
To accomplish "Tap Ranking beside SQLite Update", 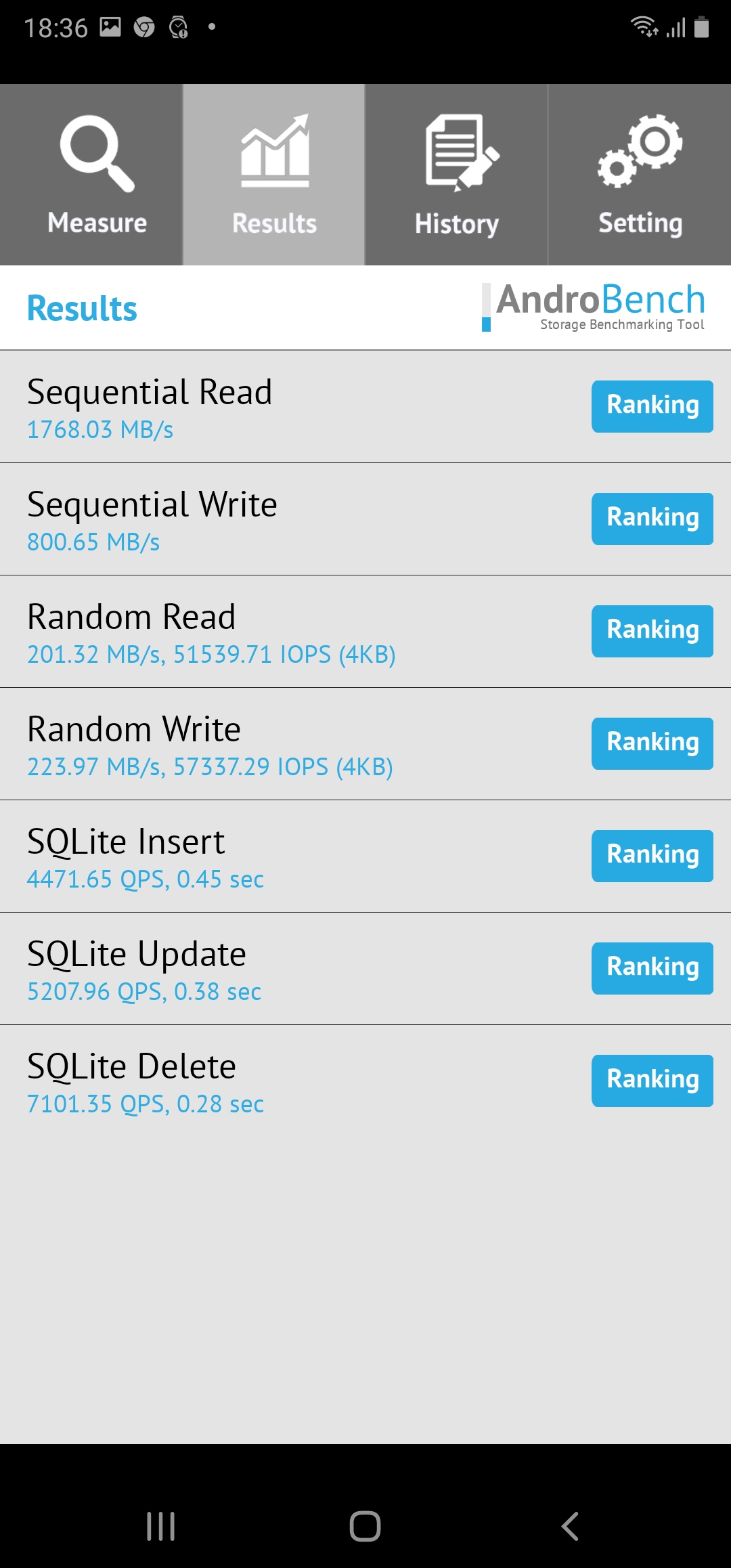I will (652, 968).
